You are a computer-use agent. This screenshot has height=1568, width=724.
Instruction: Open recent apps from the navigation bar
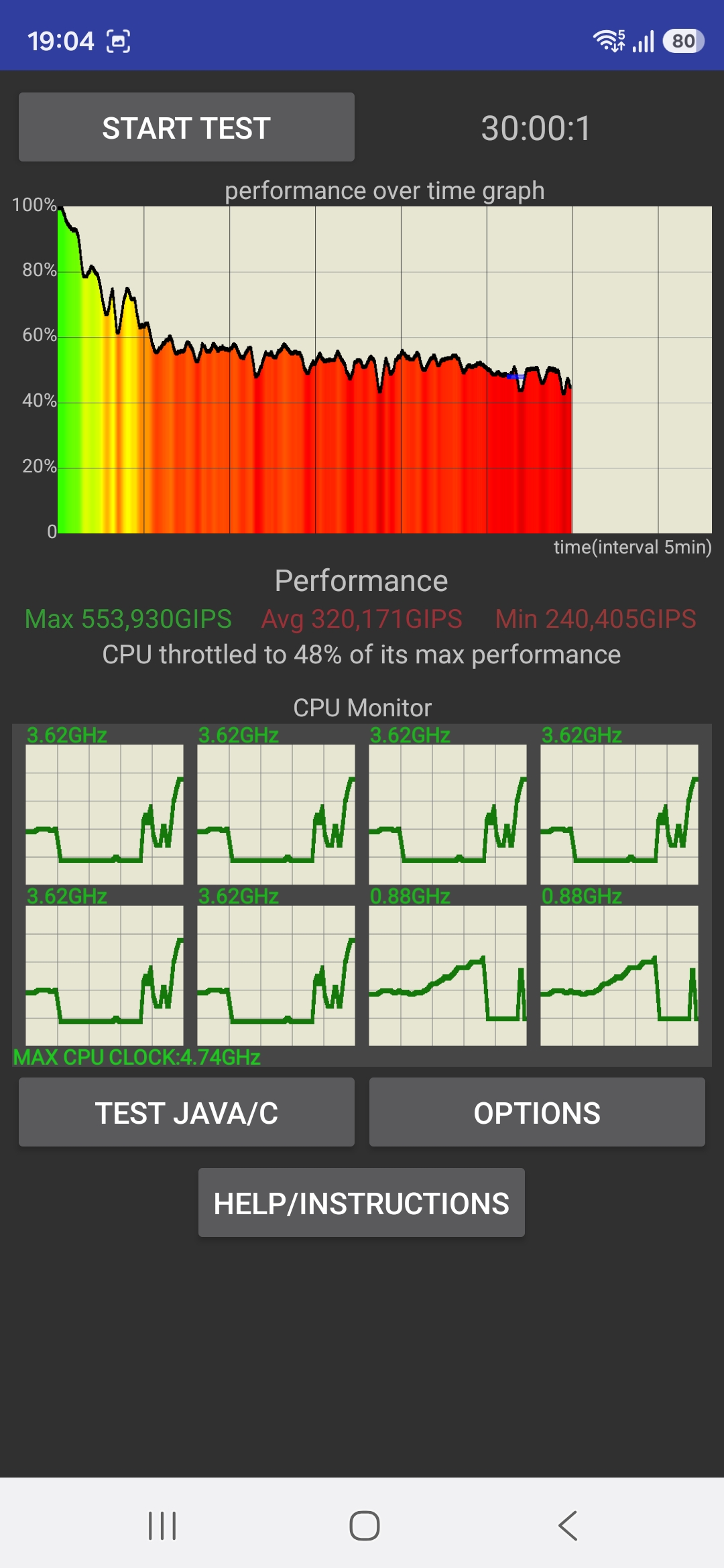pos(162,1526)
